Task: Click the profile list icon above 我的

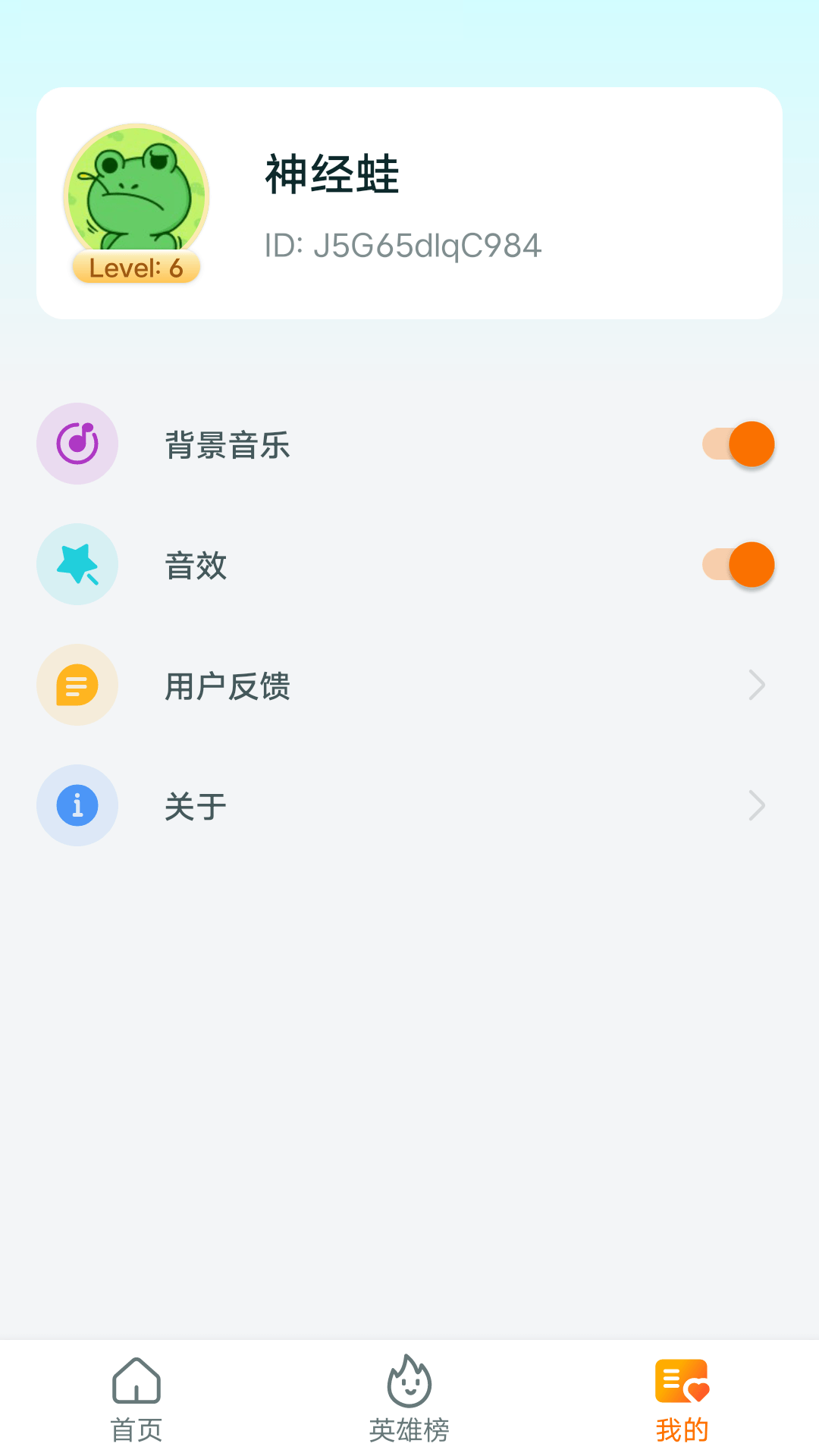Action: [682, 1388]
